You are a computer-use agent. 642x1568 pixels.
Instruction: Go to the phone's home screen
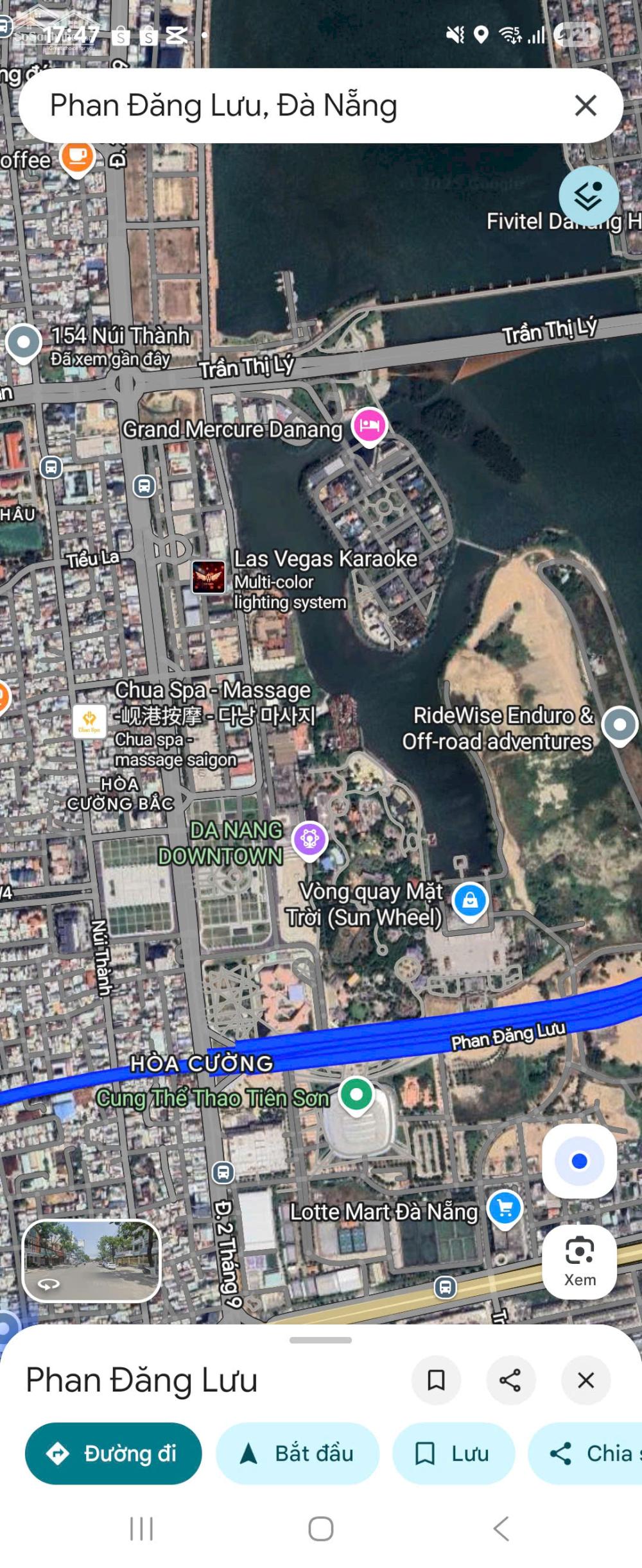coord(320,1528)
